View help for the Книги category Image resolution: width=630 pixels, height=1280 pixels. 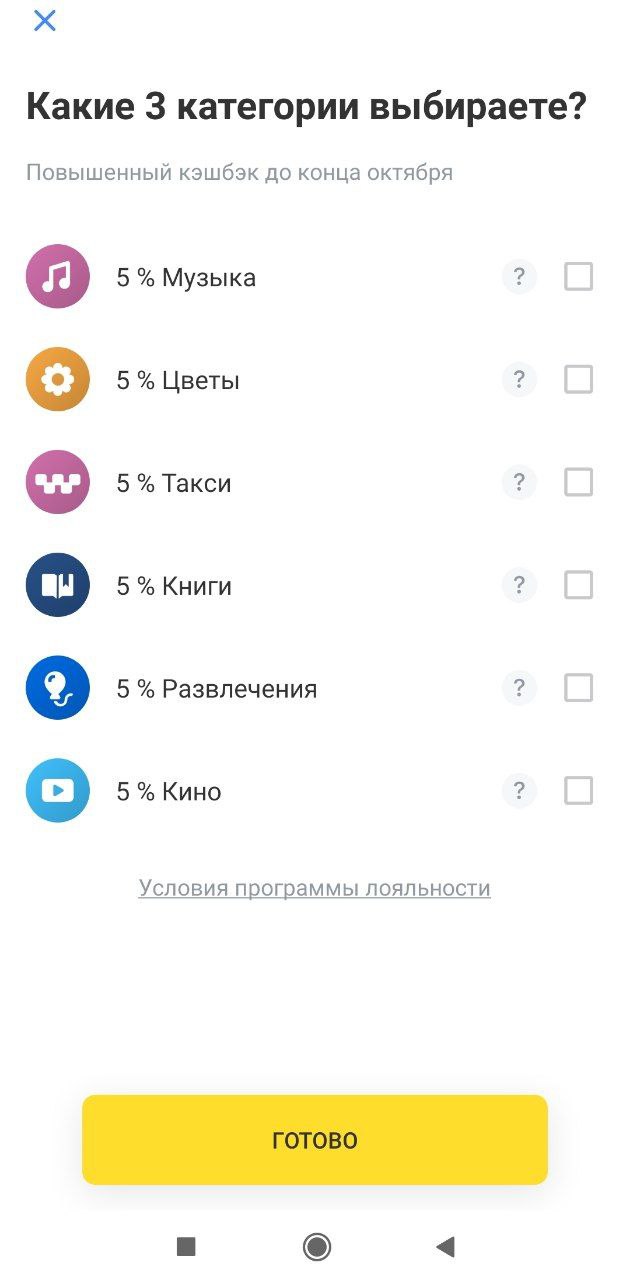[x=519, y=585]
